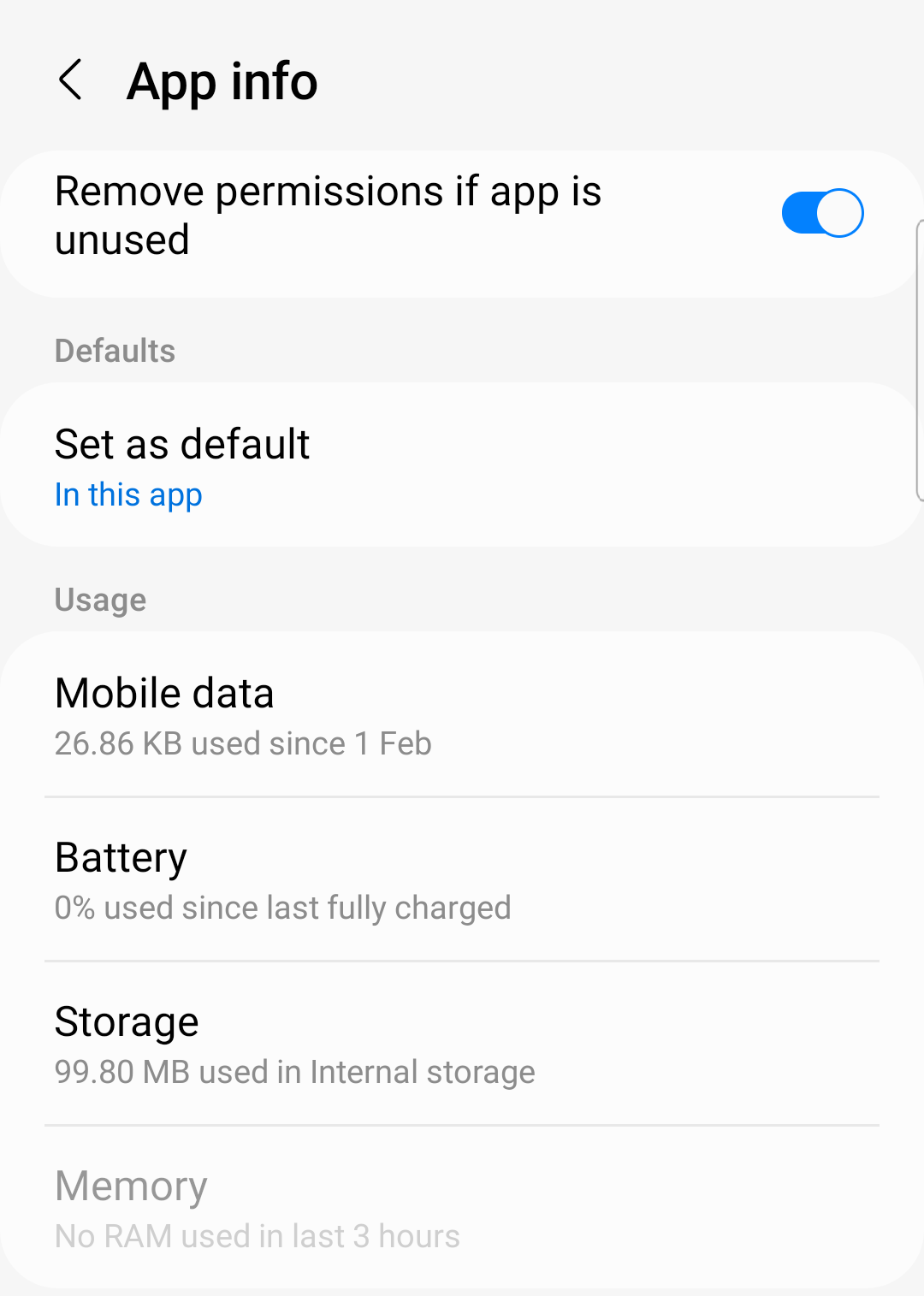Check Storage usage for this app
The width and height of the screenshot is (924, 1296).
pyautogui.click(x=126, y=1021)
